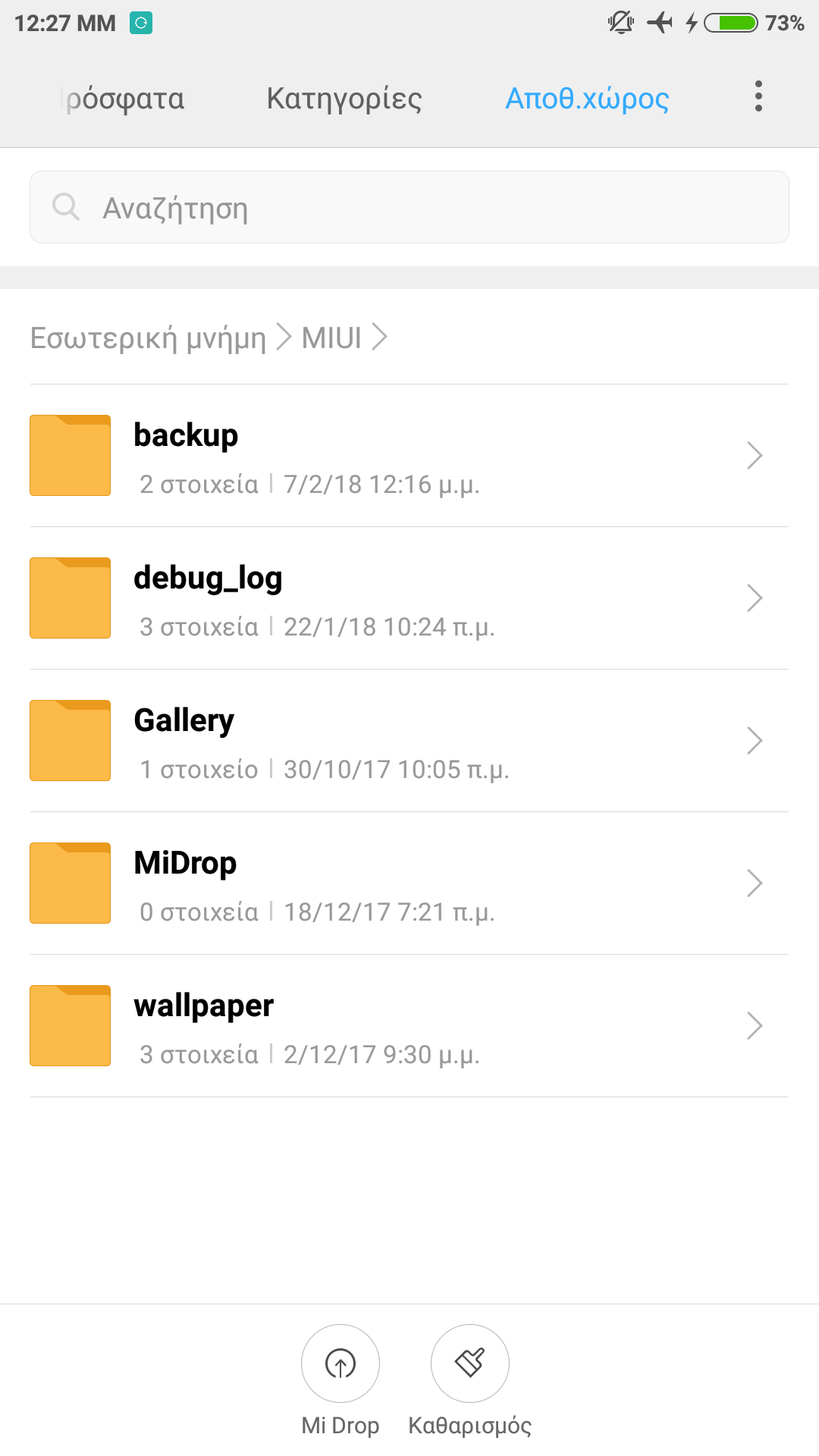Viewport: 819px width, 1456px height.
Task: Open the backup folder
Action: click(409, 456)
